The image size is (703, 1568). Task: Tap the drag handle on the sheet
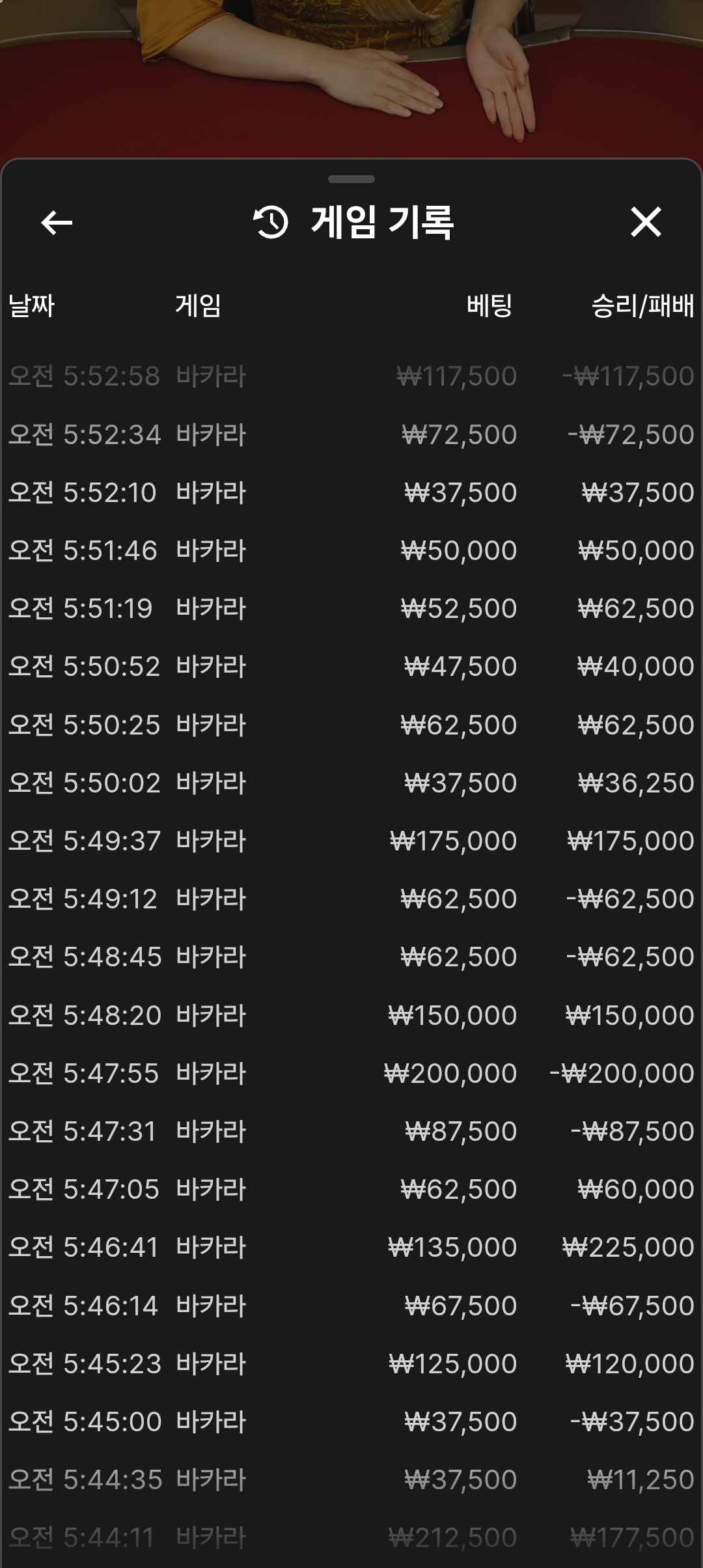[351, 179]
